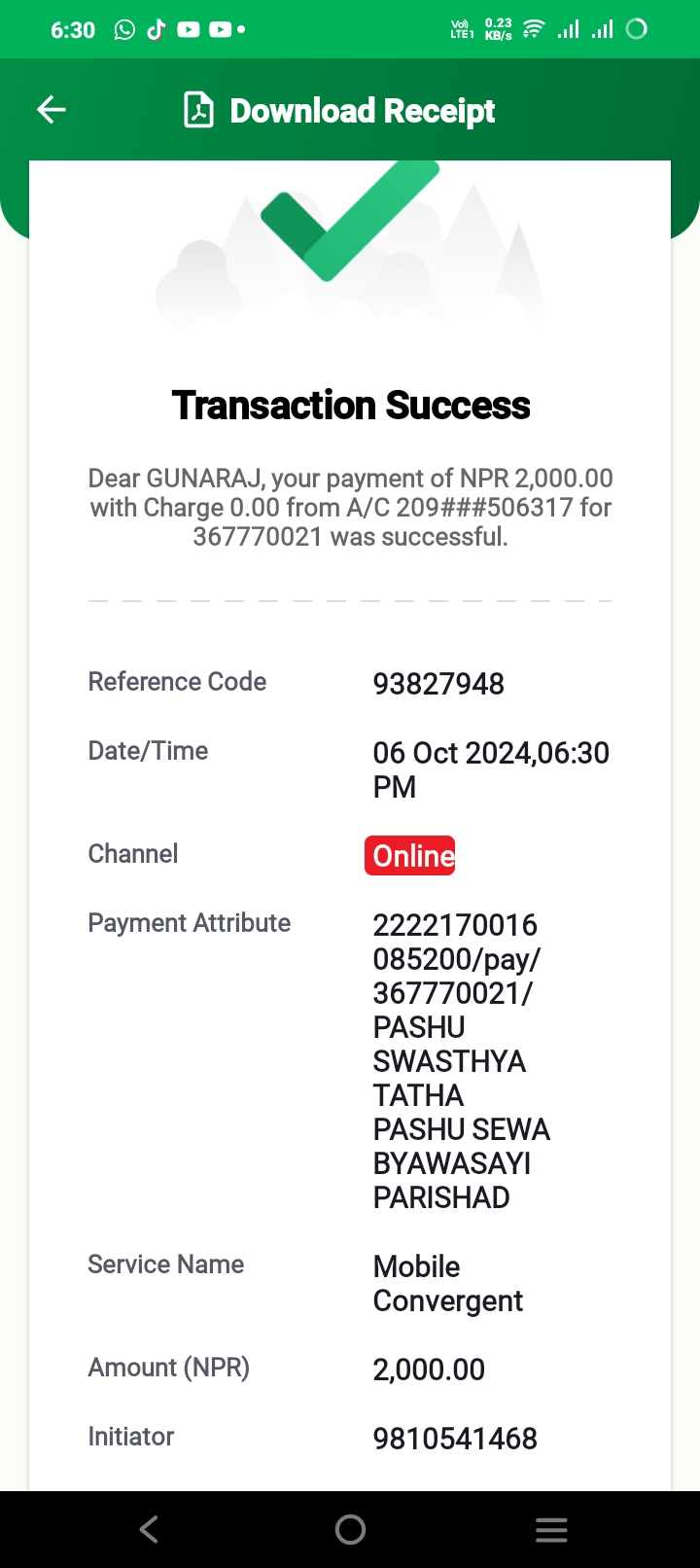
Task: Download the transaction receipt
Action: click(x=339, y=110)
